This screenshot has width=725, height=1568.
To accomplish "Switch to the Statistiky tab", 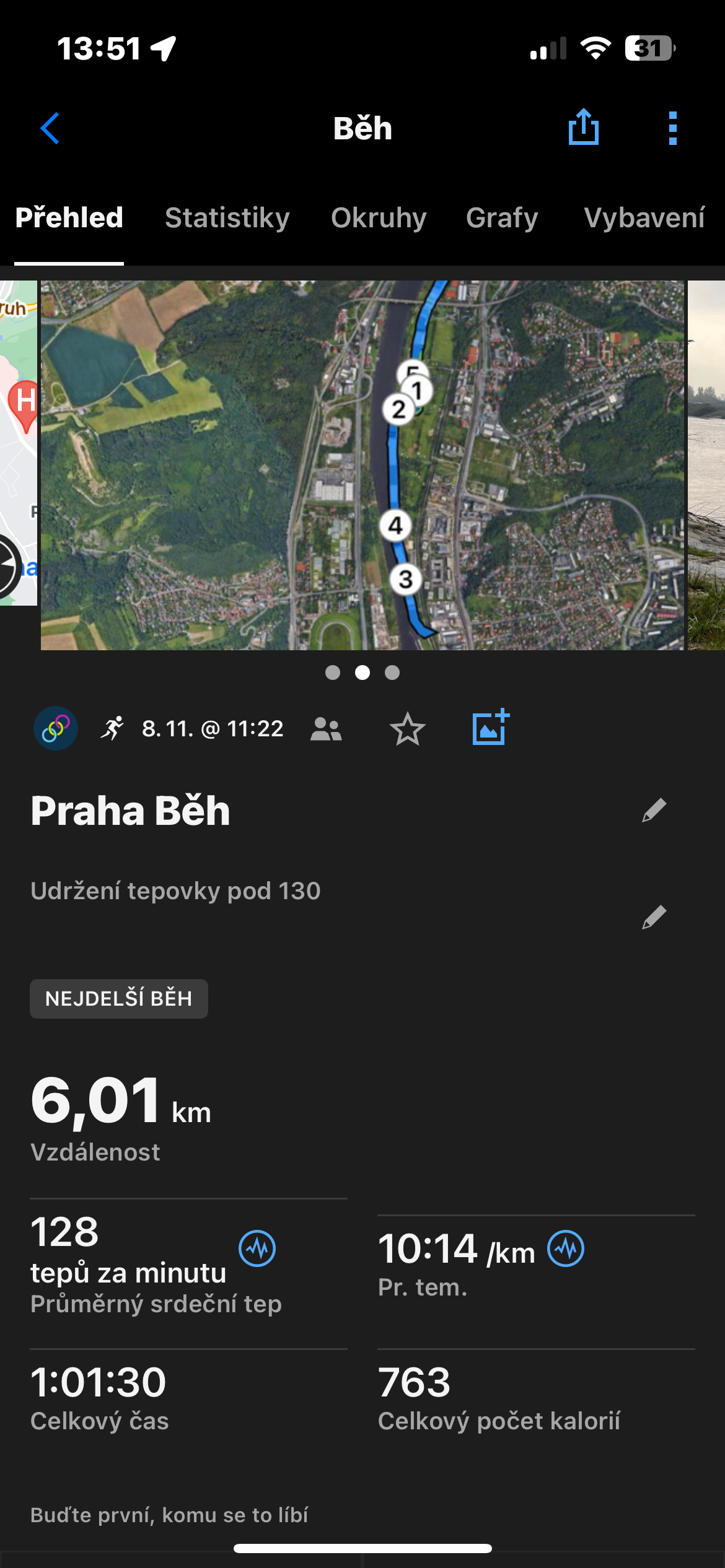I will click(227, 218).
